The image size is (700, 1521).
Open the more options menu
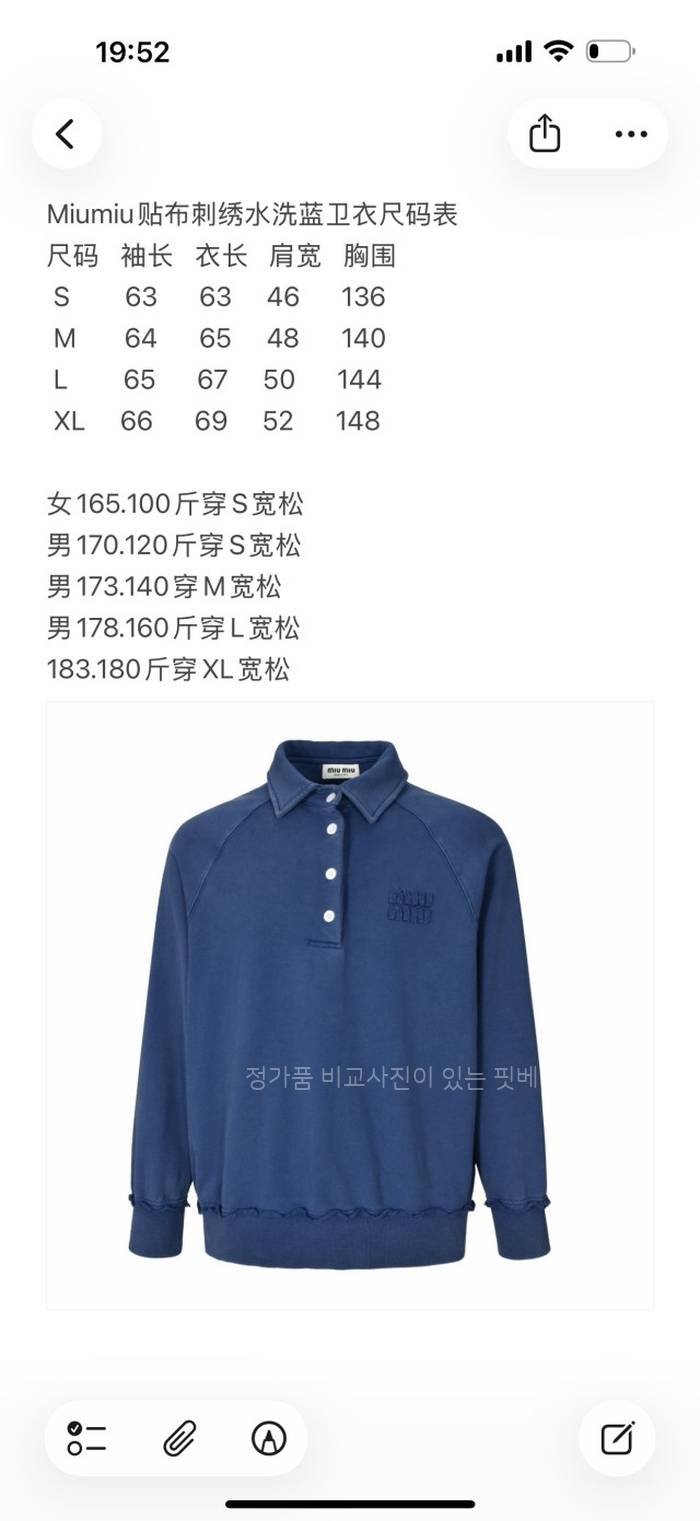point(631,134)
